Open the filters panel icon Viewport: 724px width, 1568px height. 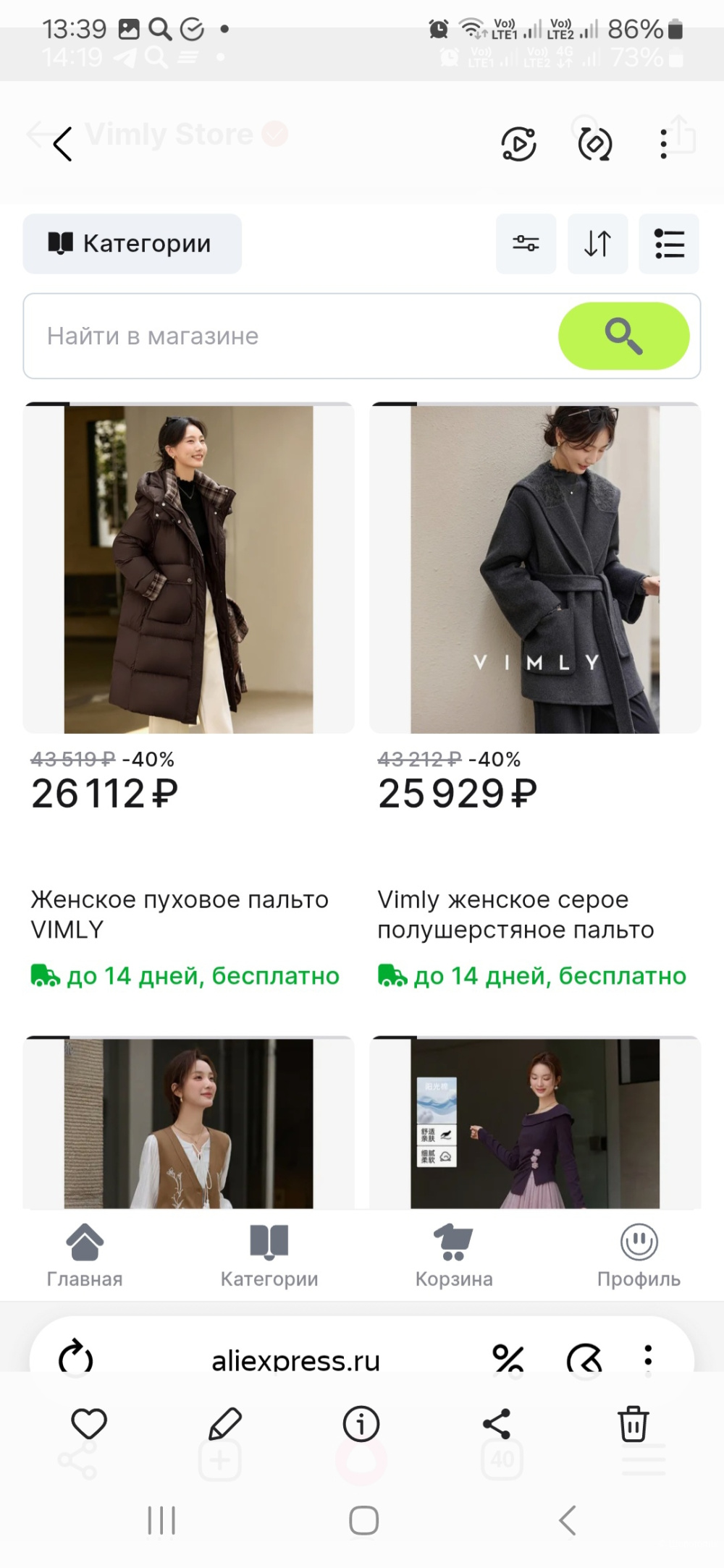526,244
